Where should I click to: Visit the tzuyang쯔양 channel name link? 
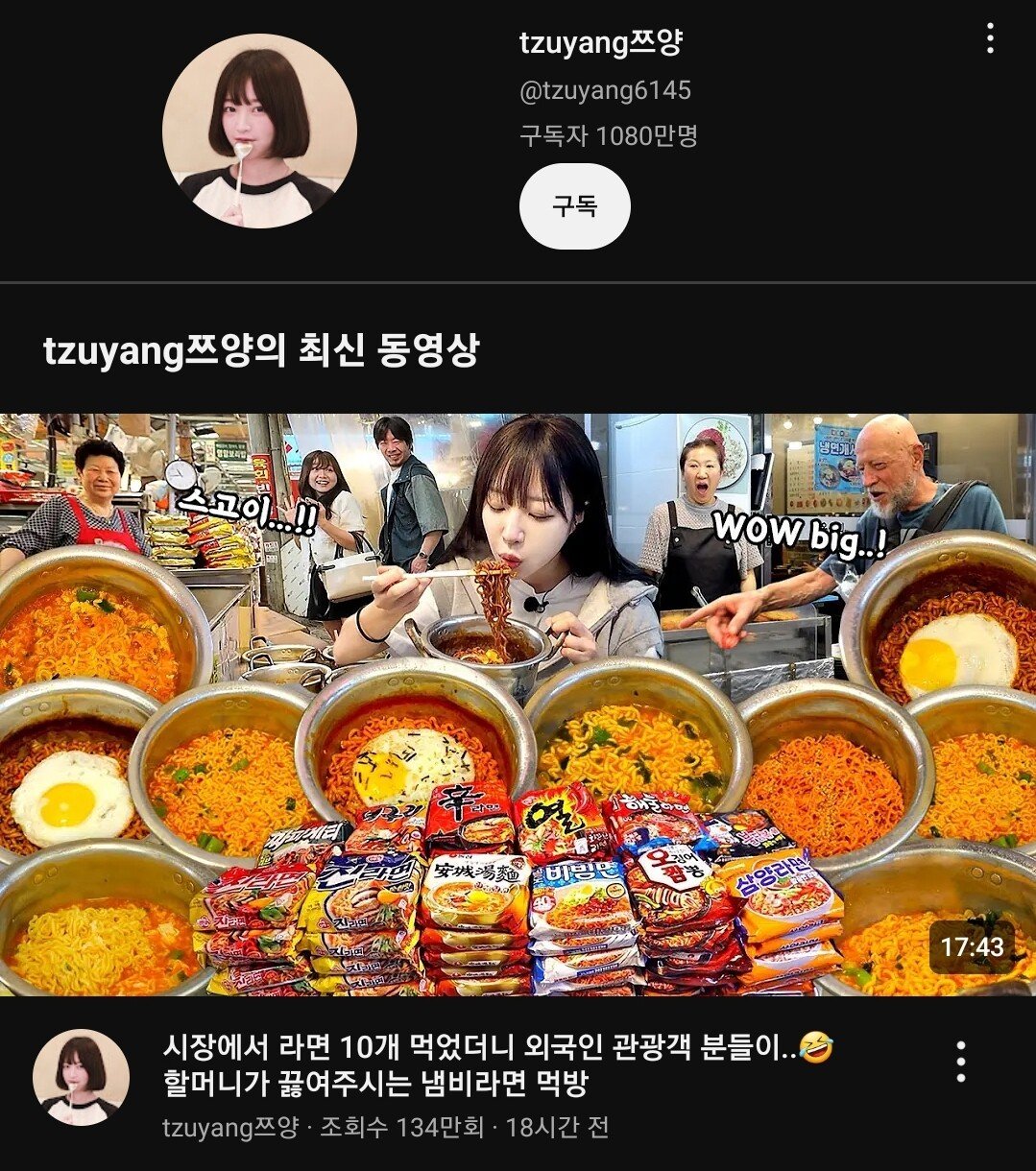coord(601,43)
